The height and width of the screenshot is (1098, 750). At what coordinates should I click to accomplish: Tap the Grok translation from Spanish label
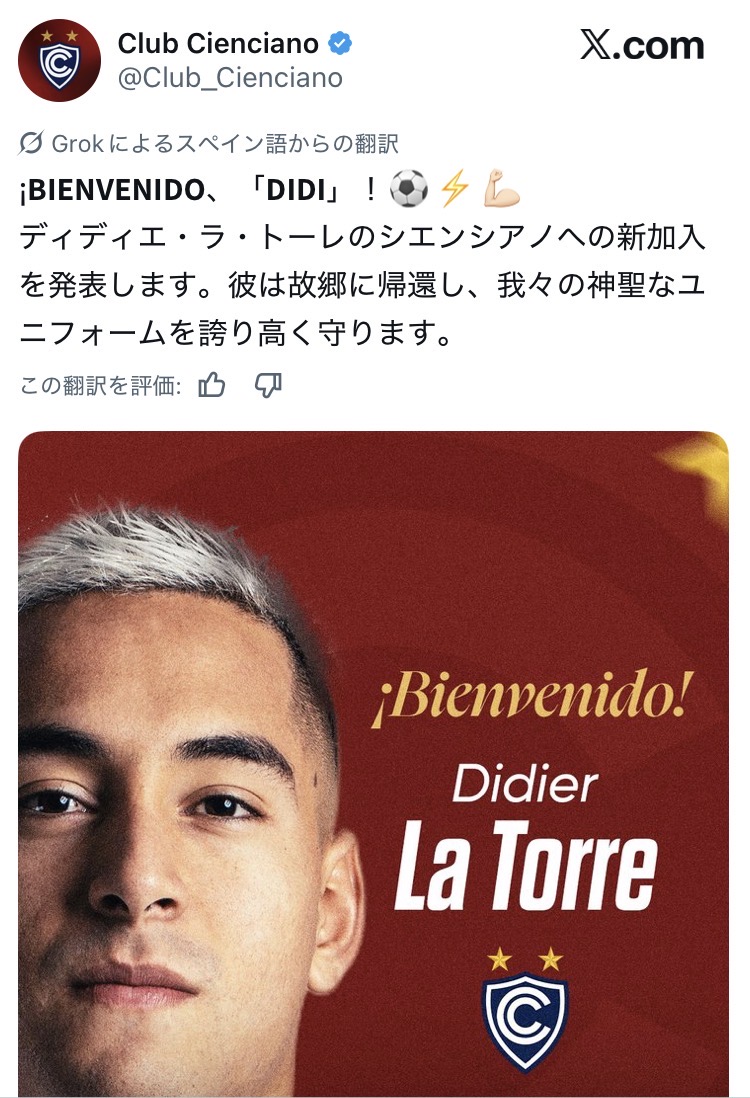(209, 143)
